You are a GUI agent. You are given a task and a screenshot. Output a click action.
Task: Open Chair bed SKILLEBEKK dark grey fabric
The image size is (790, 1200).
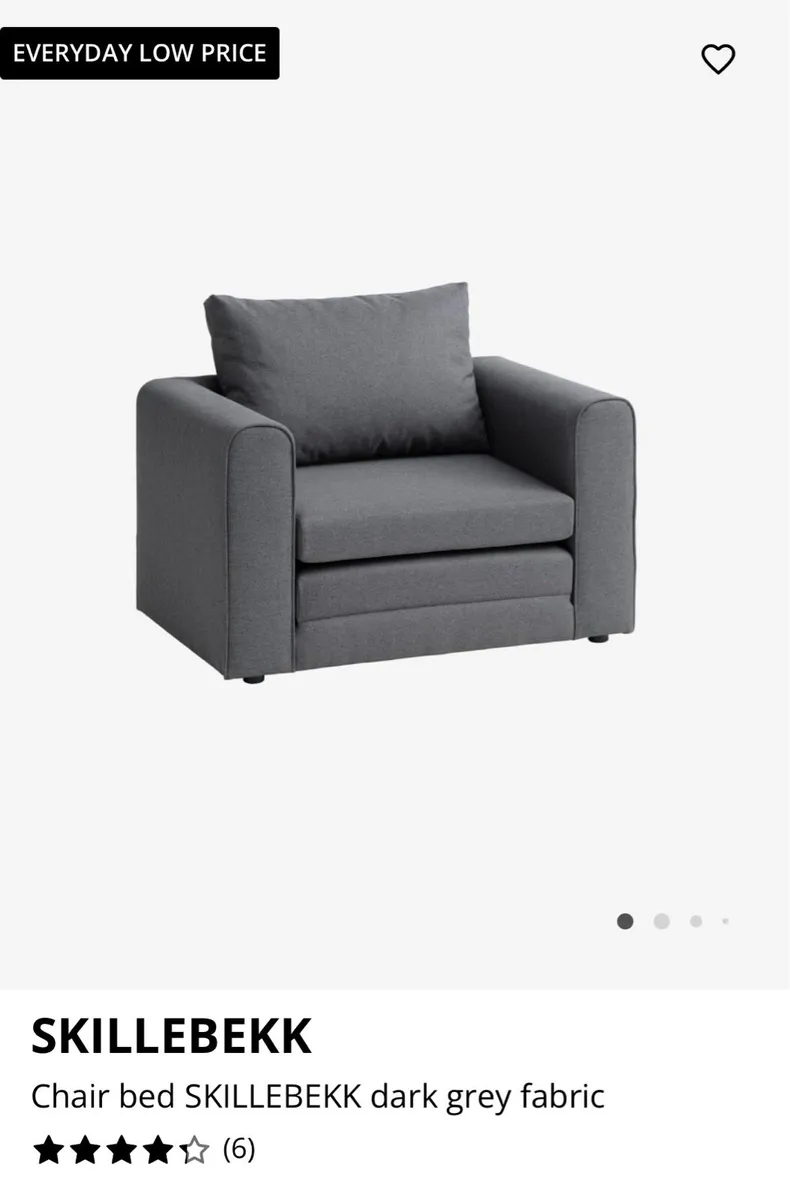pos(317,1096)
